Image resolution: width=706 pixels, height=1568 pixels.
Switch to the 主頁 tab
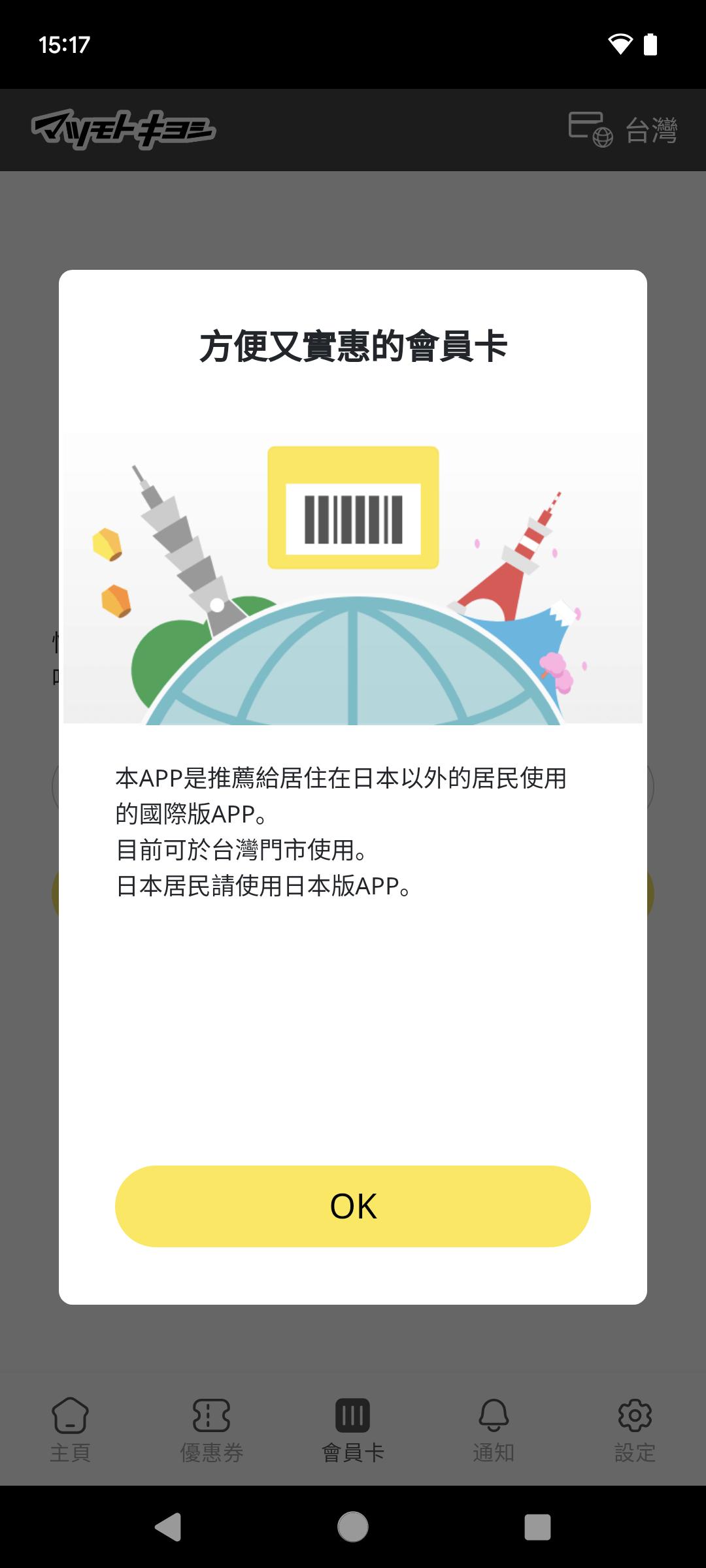coord(71,1430)
